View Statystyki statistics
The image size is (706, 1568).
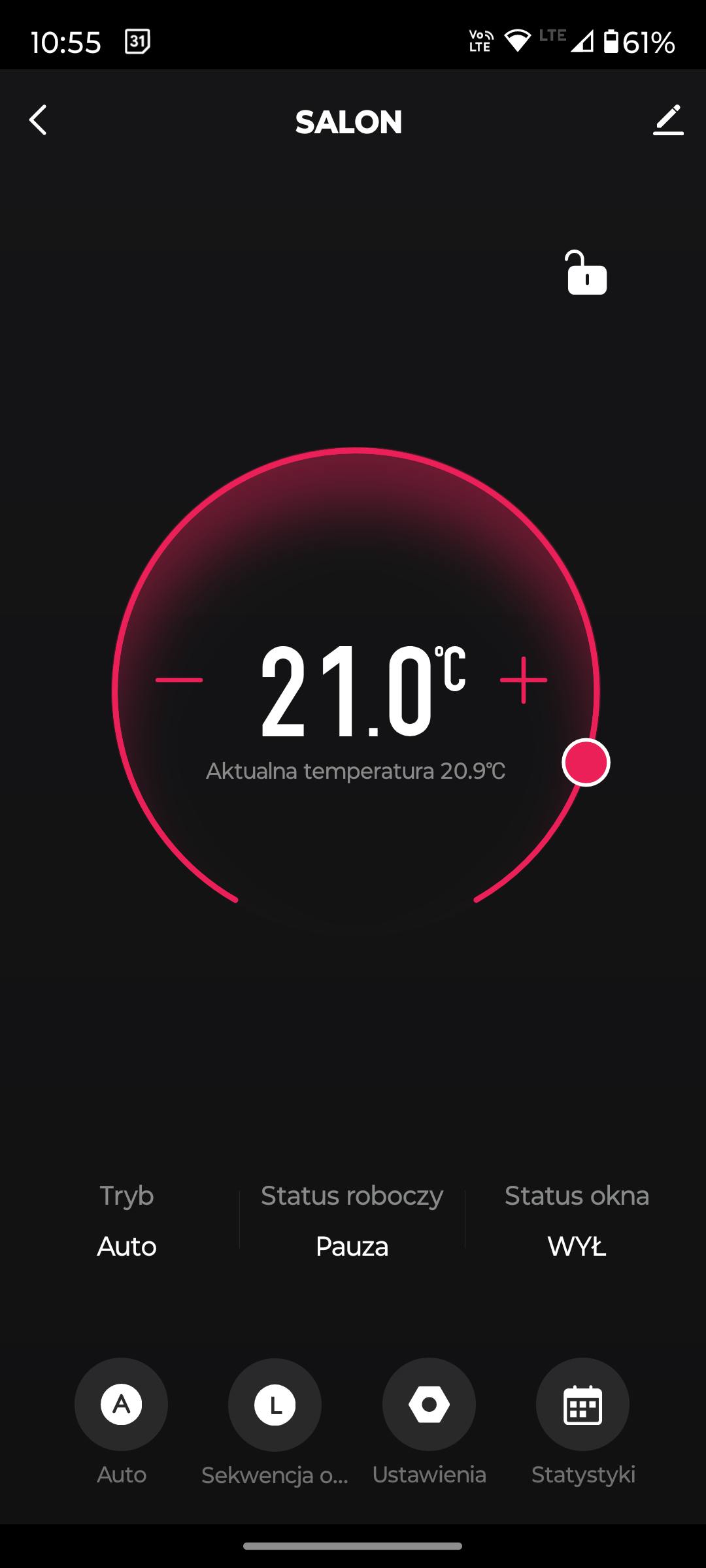tap(582, 1404)
